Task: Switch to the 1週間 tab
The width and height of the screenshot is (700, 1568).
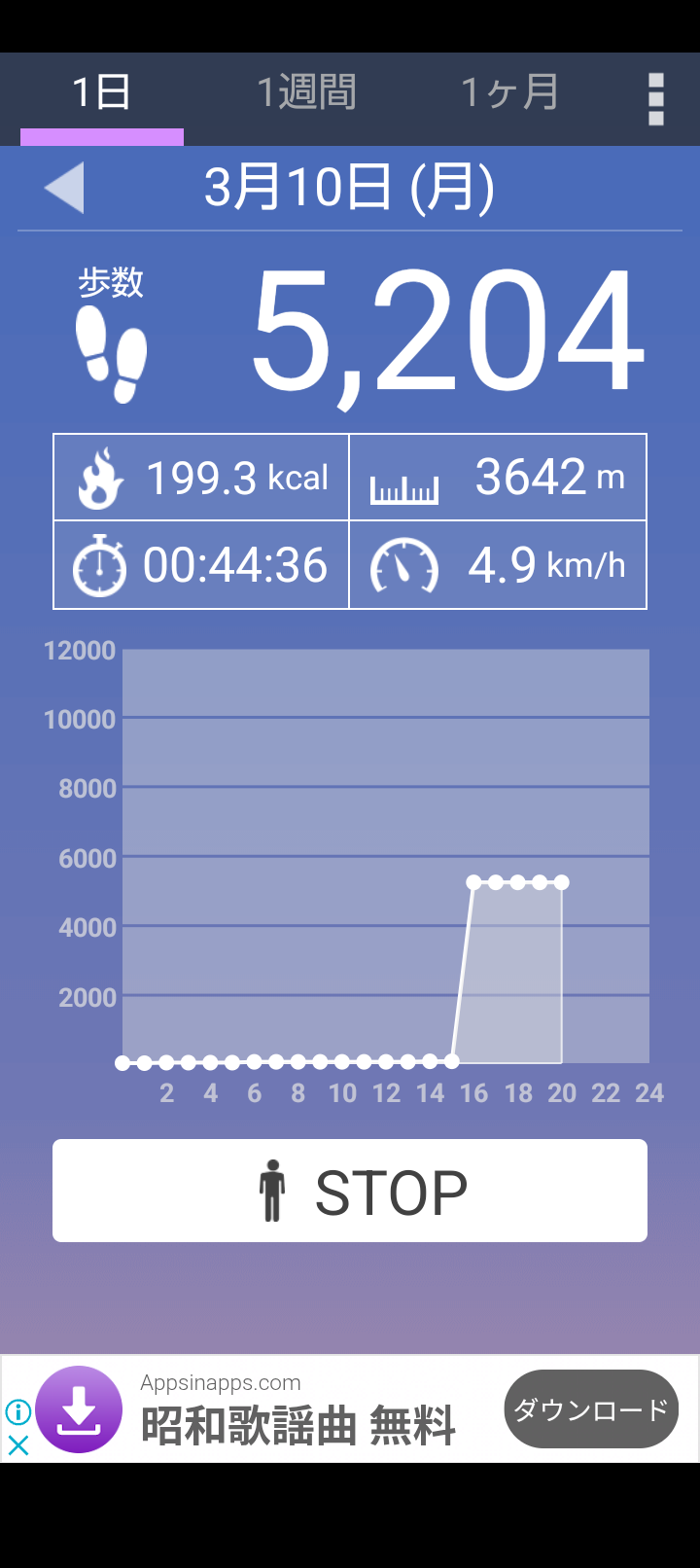Action: pyautogui.click(x=306, y=93)
